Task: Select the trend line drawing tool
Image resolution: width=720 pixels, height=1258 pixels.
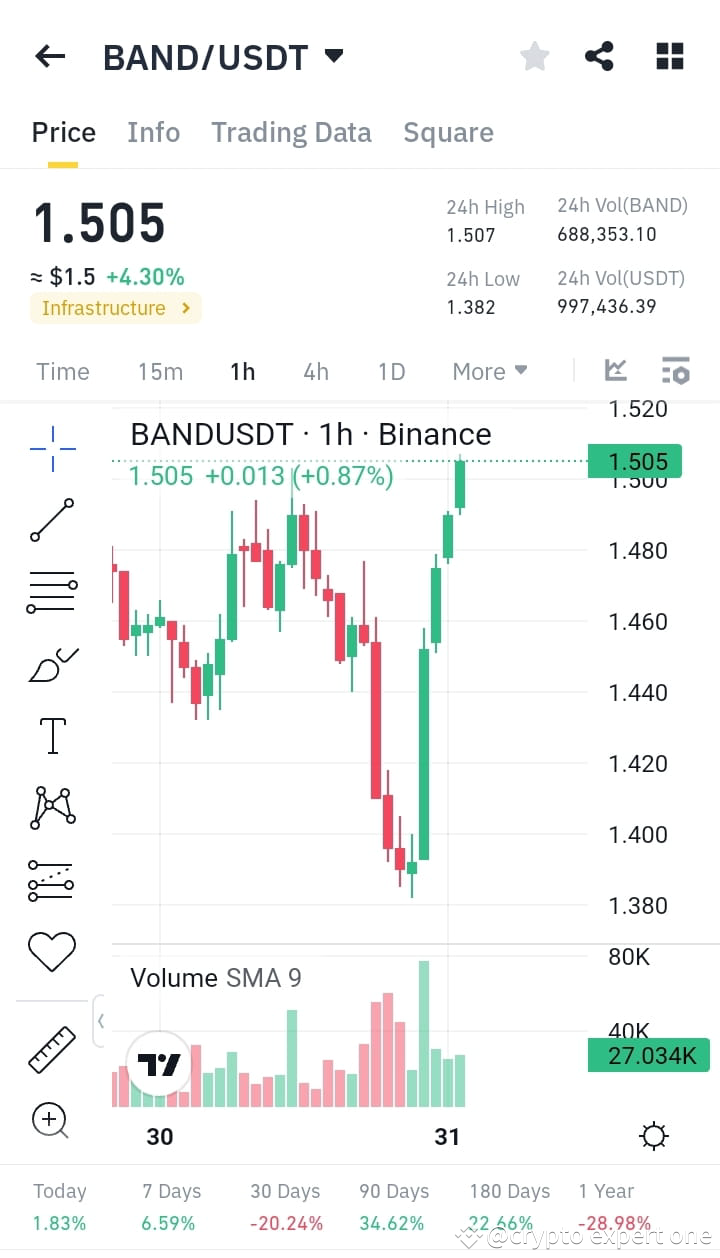Action: click(51, 520)
